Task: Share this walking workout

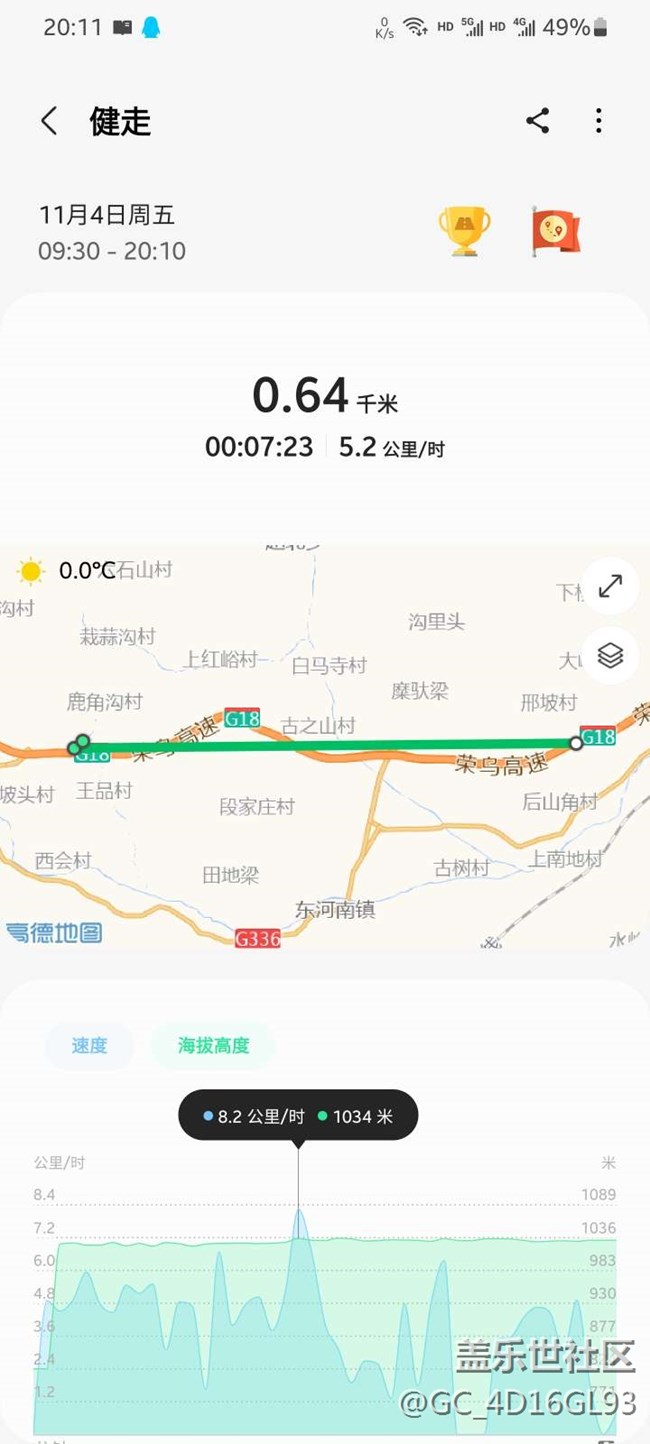Action: tap(538, 122)
